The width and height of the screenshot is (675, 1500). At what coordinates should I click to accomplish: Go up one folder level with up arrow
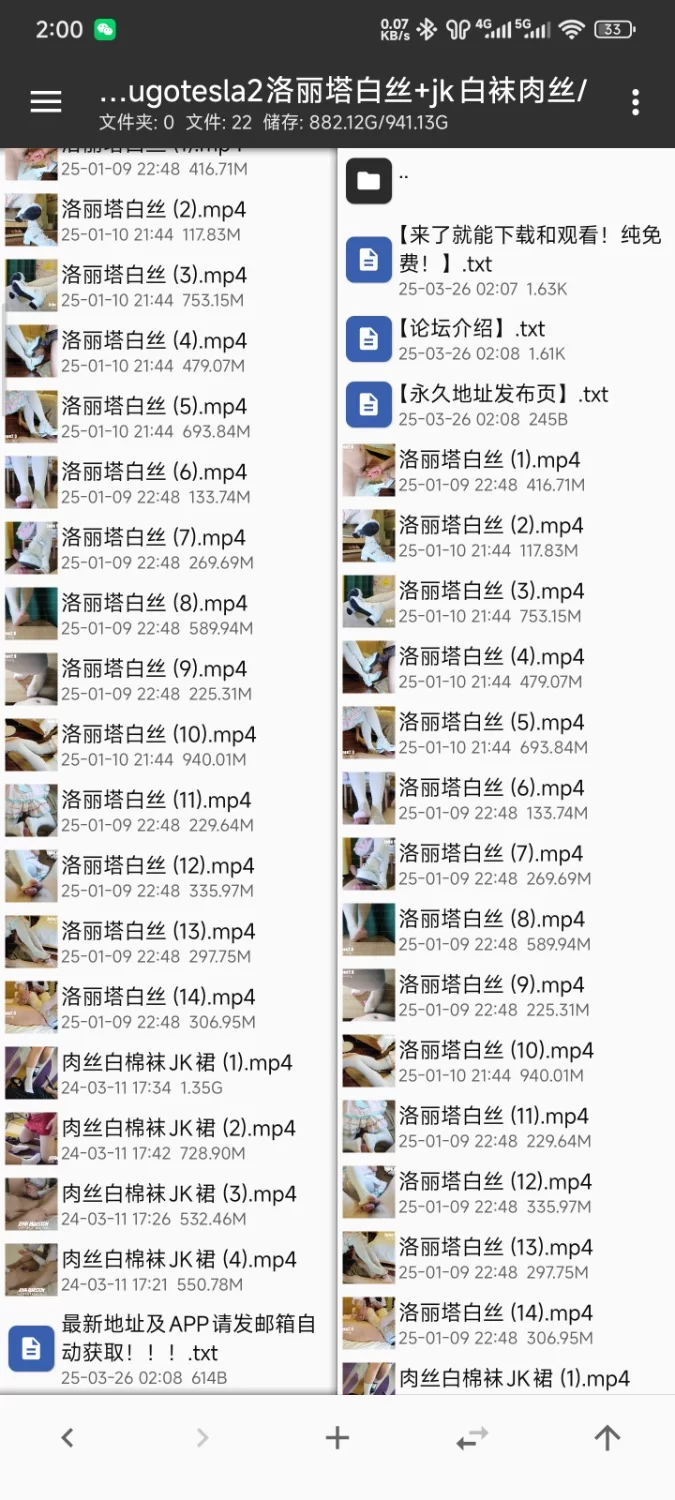pyautogui.click(x=607, y=1438)
